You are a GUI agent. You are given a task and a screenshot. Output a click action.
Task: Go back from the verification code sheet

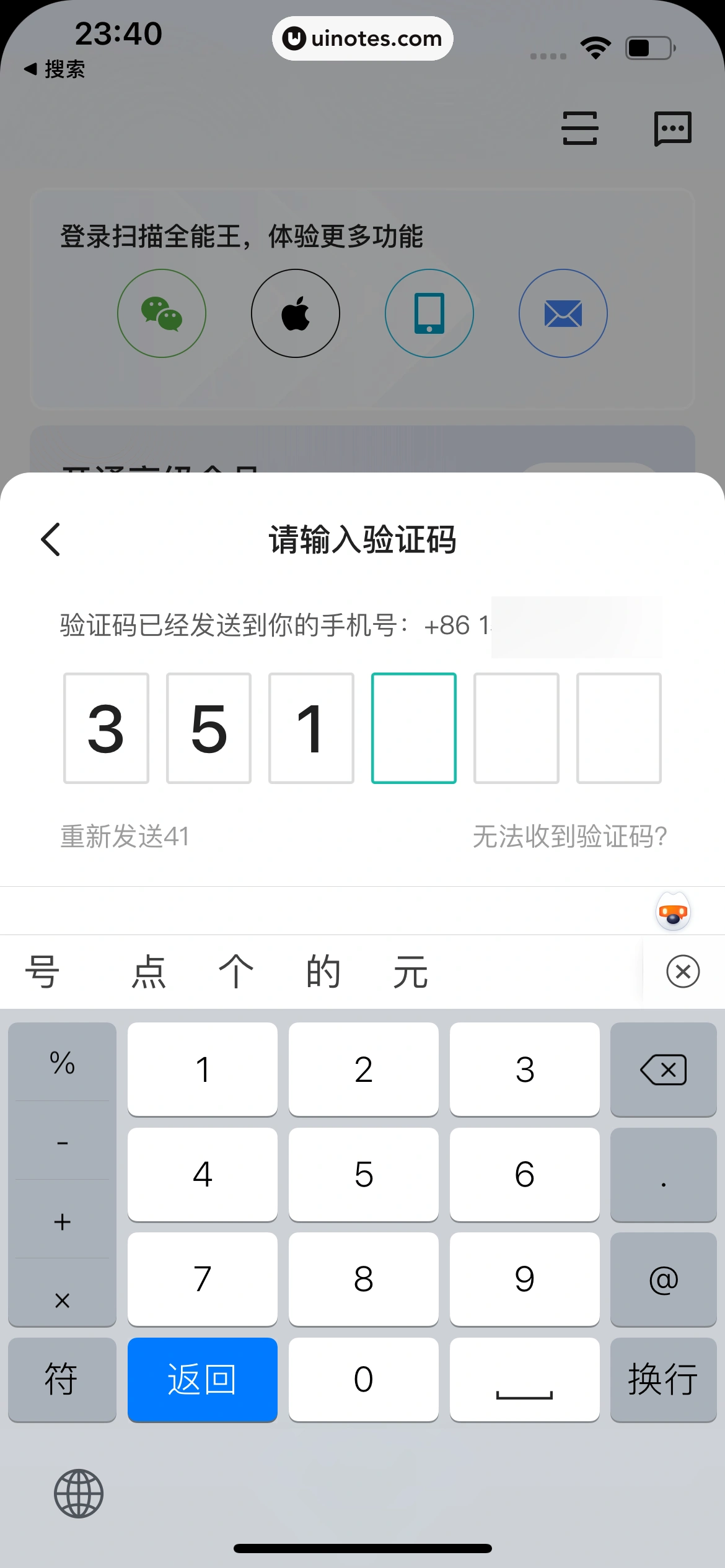pyautogui.click(x=51, y=539)
